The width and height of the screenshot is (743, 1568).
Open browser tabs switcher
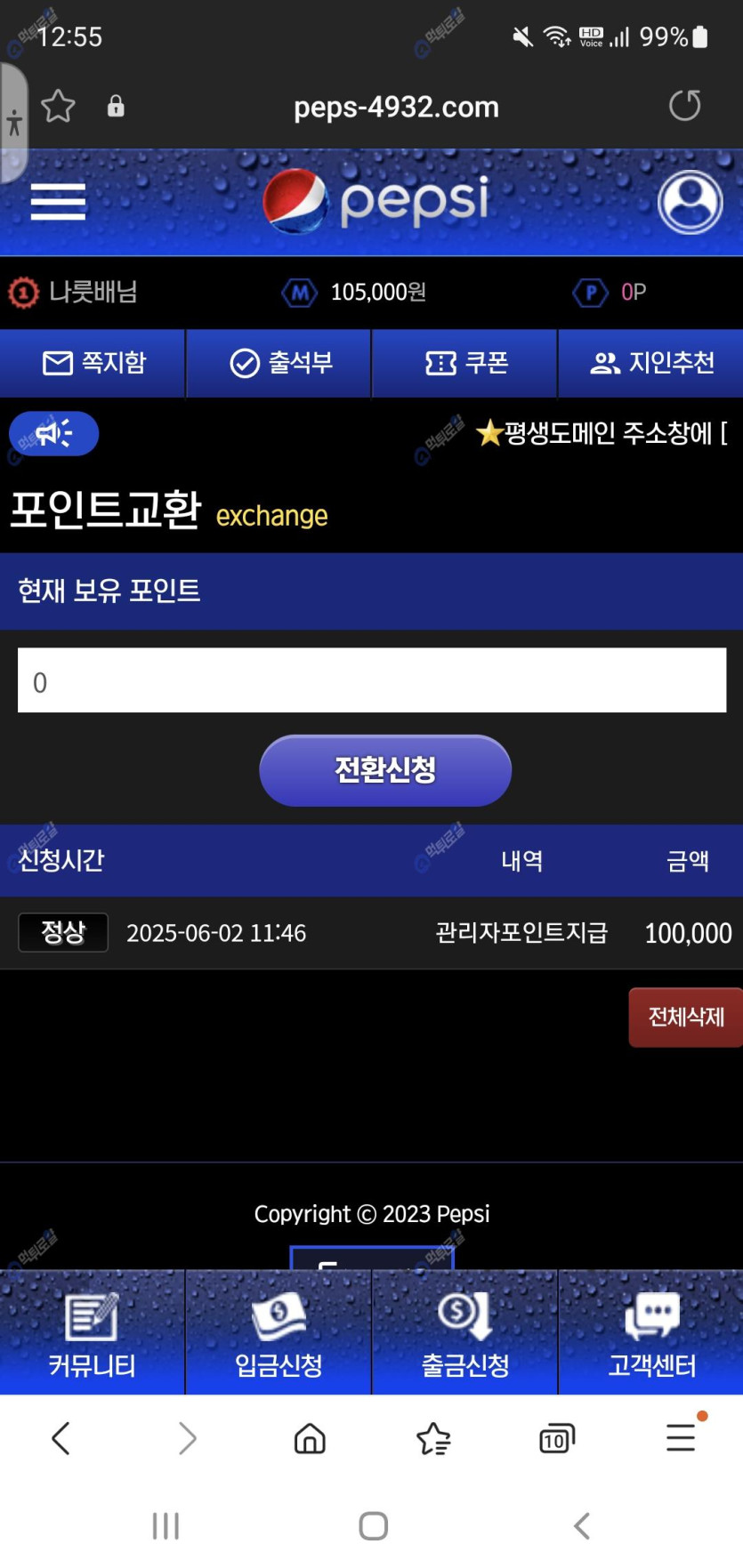coord(557,1438)
